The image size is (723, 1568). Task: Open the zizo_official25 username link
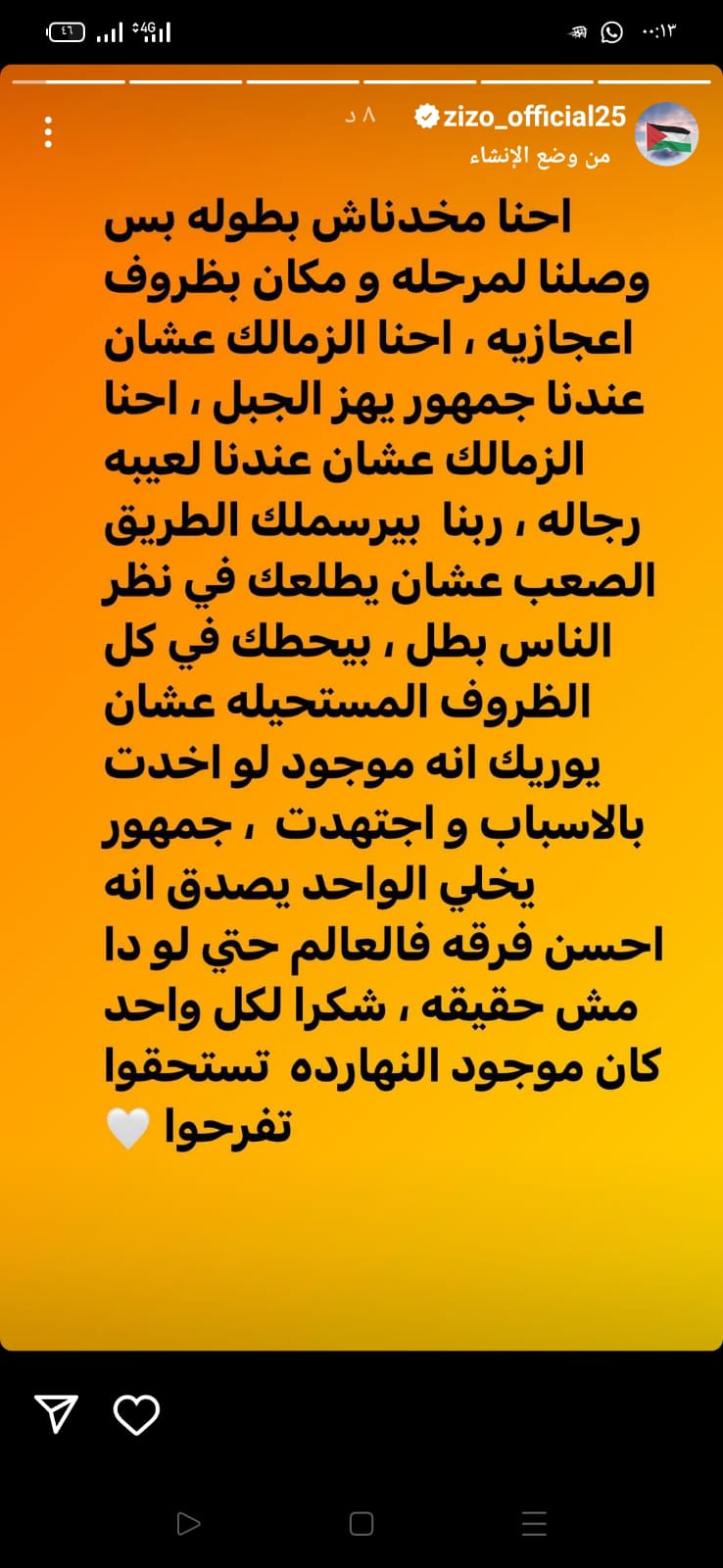(x=533, y=117)
